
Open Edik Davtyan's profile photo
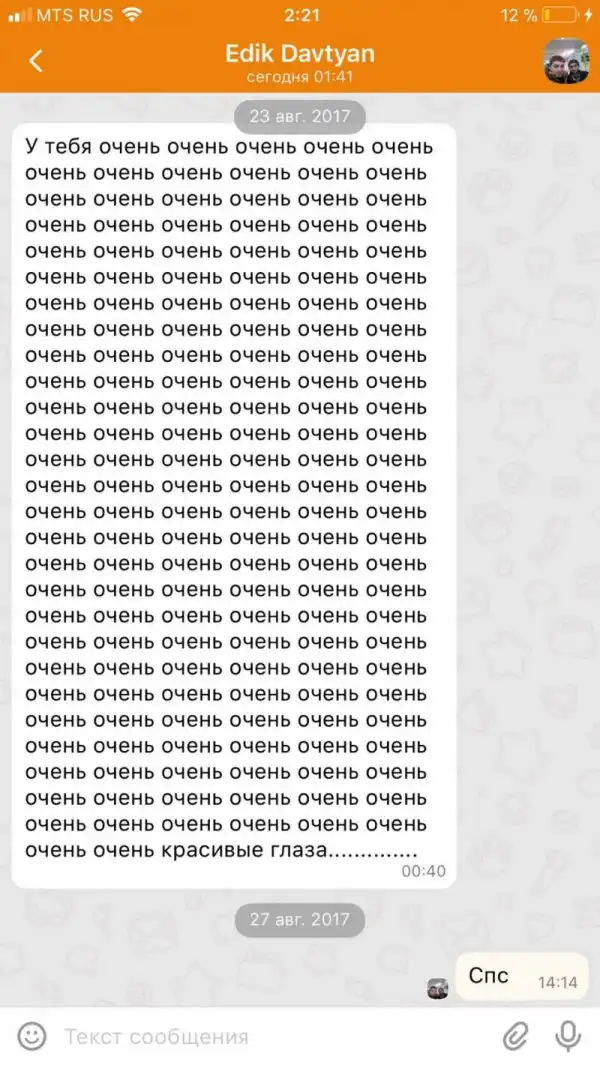point(566,62)
